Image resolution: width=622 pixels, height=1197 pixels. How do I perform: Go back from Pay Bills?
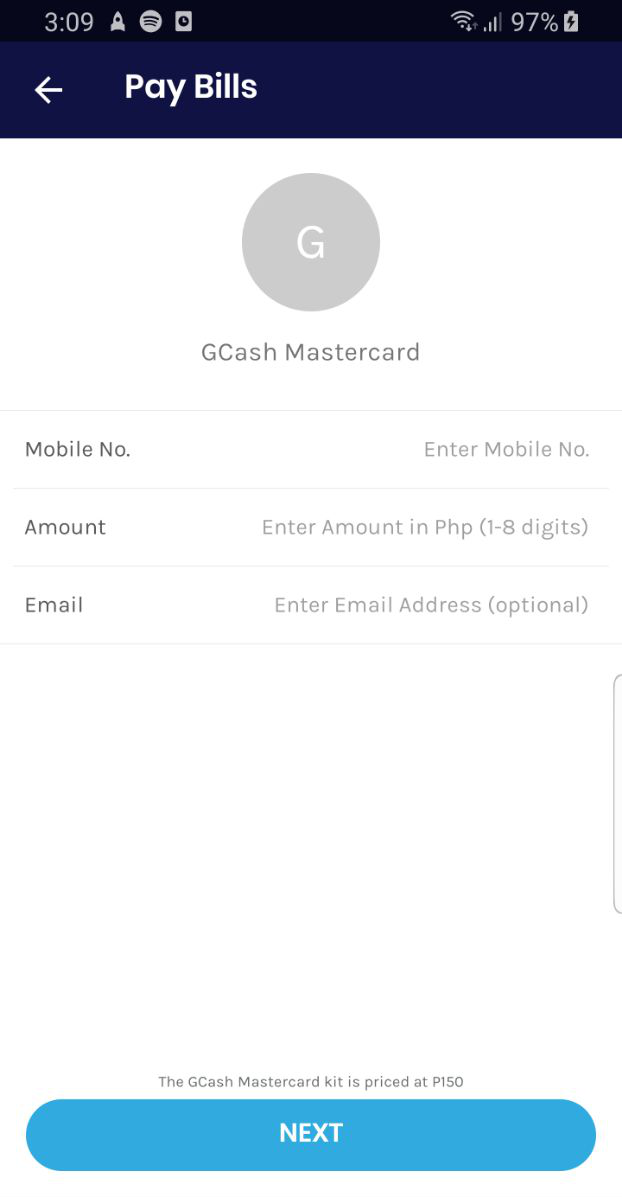coord(48,89)
